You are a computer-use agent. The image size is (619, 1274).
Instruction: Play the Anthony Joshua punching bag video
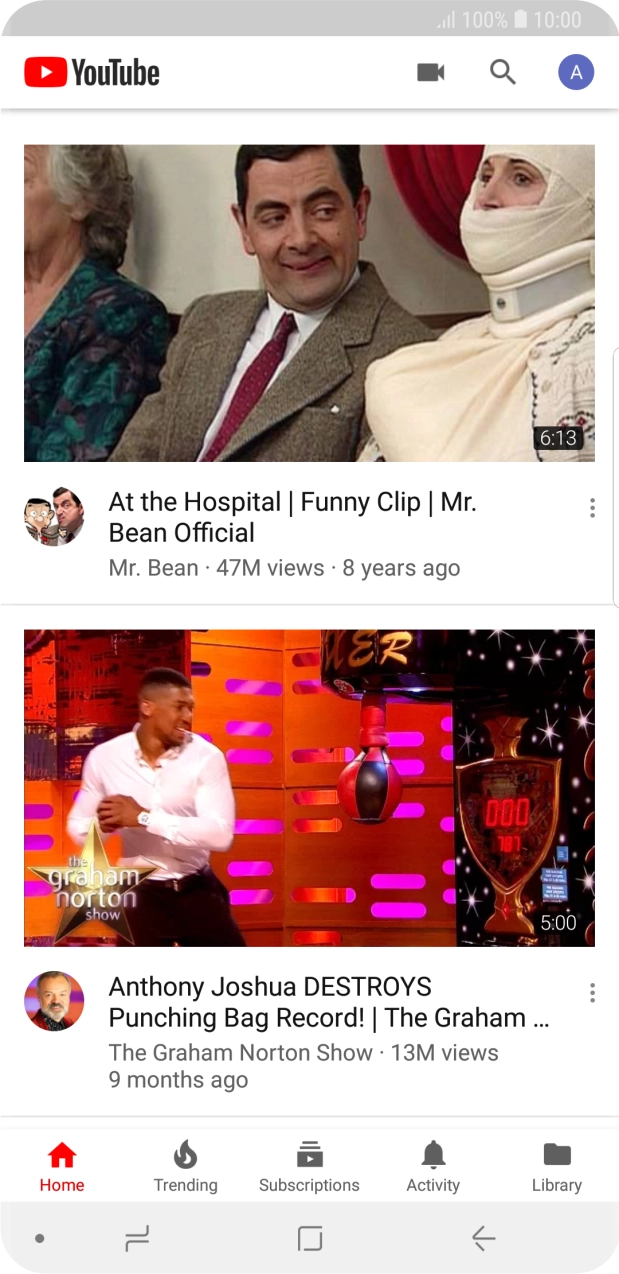309,787
